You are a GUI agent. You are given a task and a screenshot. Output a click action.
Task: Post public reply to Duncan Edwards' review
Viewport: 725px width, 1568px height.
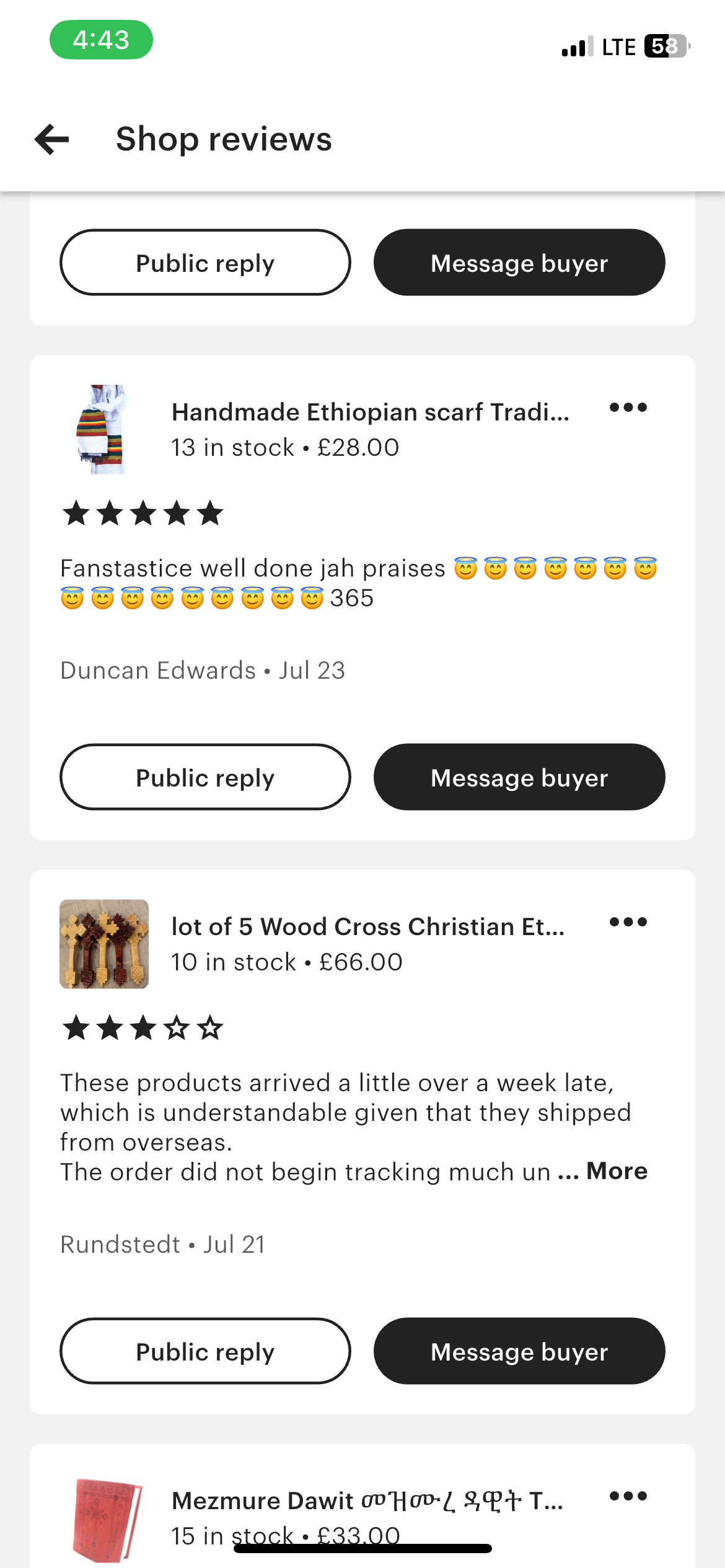[x=205, y=777]
